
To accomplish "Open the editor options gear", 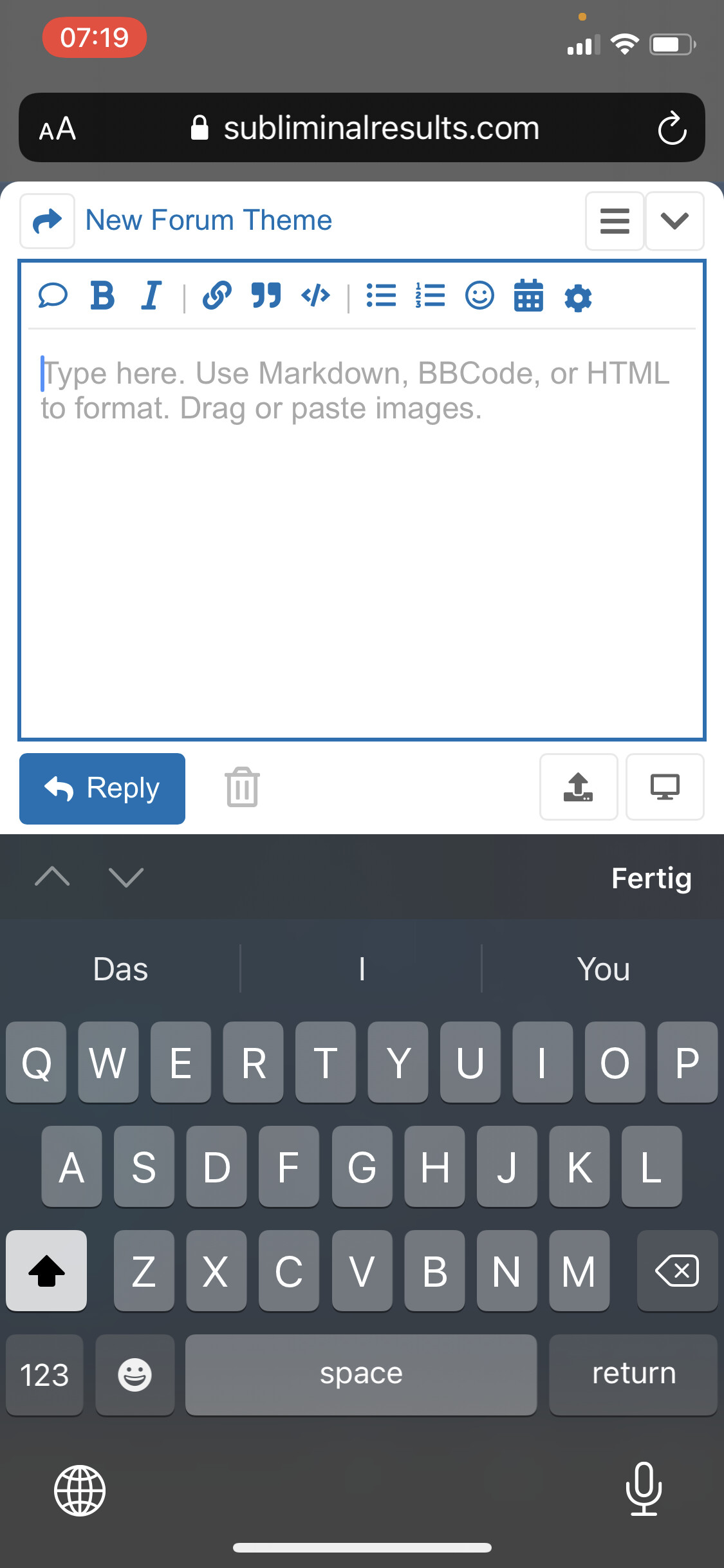I will click(x=578, y=298).
